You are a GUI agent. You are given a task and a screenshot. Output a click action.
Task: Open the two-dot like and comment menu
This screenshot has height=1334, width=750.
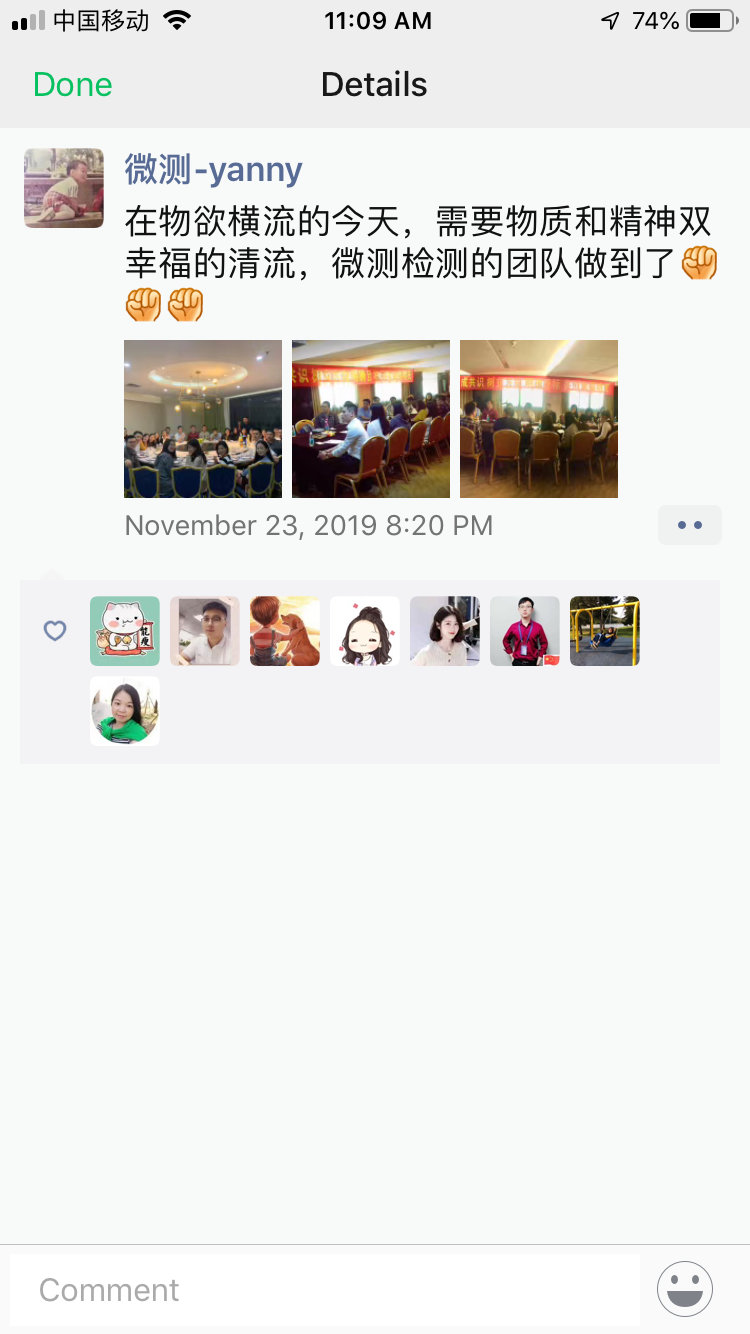click(689, 525)
